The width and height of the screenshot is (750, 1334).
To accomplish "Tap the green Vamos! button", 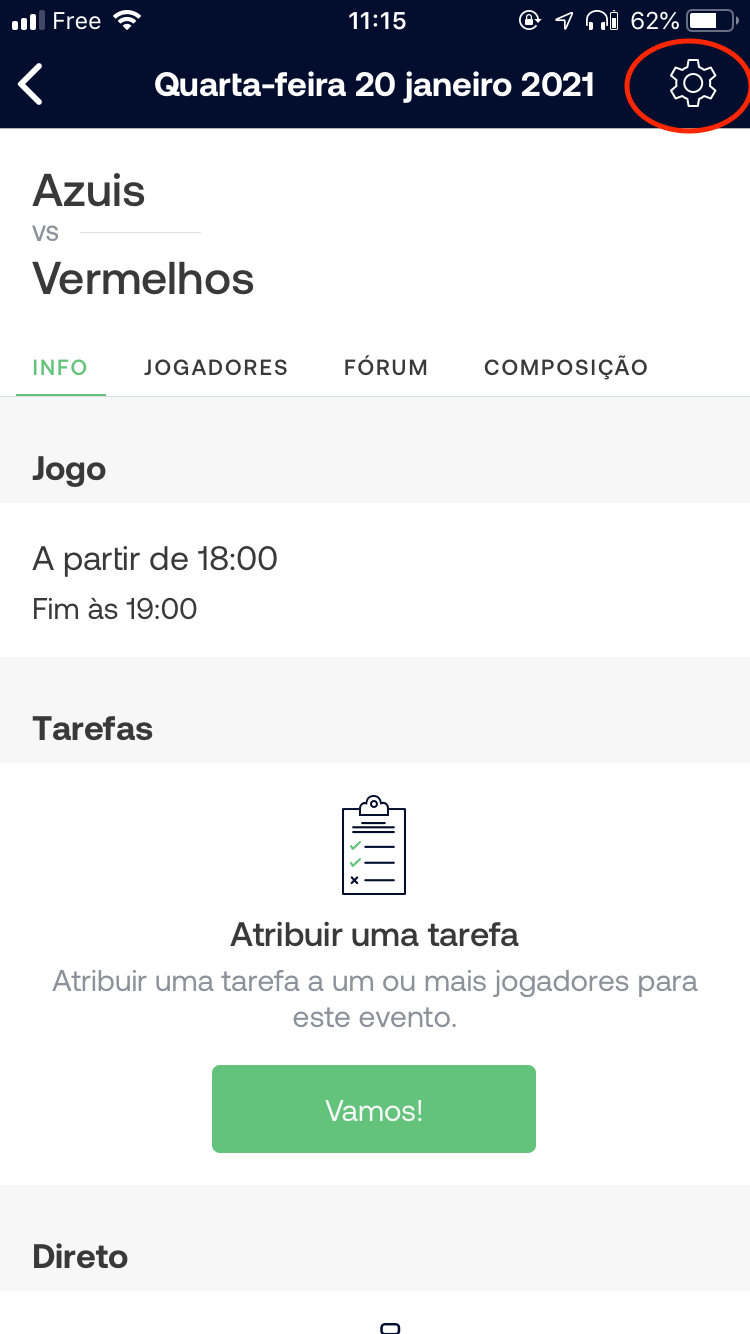I will [x=374, y=1109].
